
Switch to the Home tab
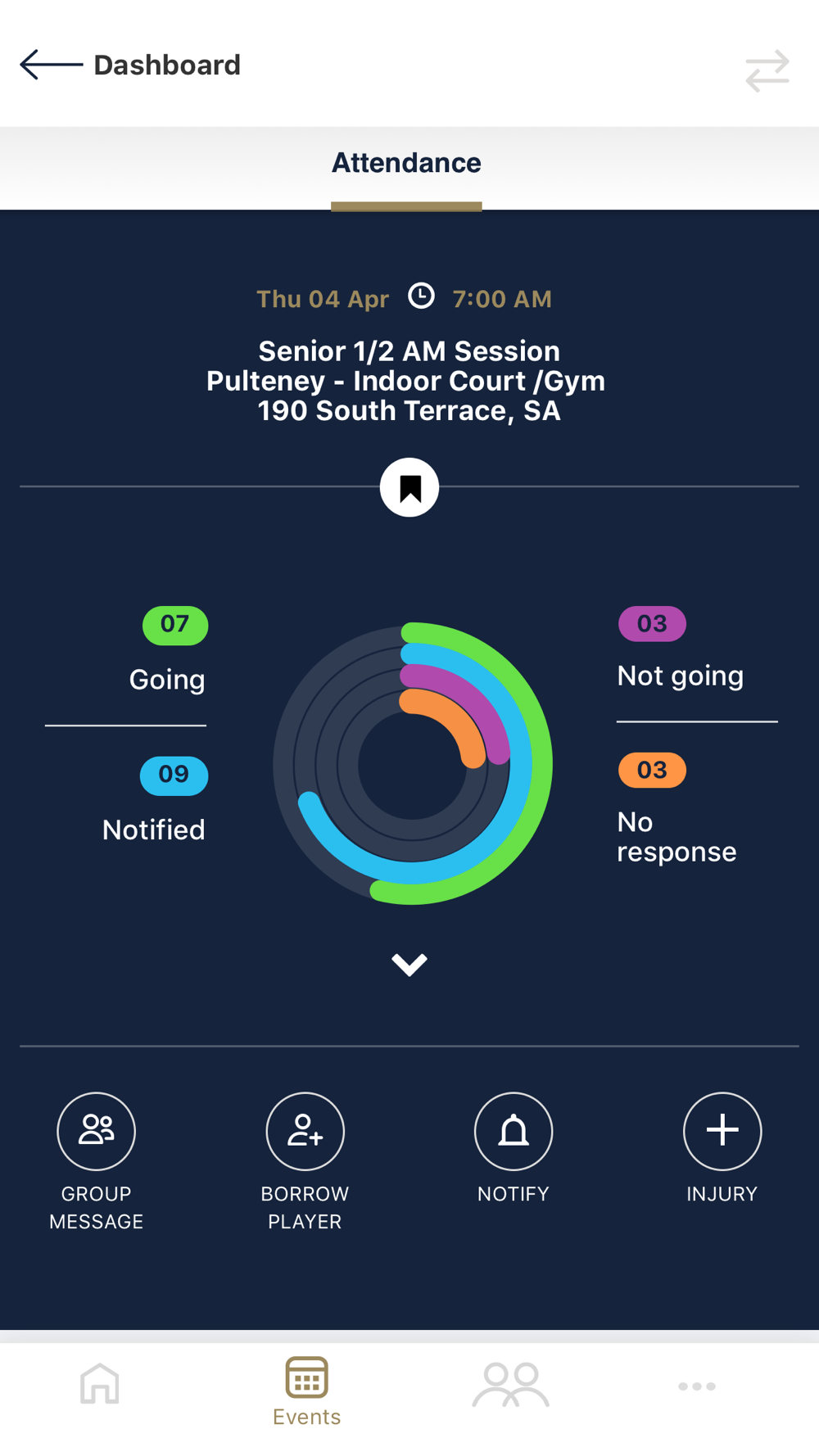(100, 1384)
